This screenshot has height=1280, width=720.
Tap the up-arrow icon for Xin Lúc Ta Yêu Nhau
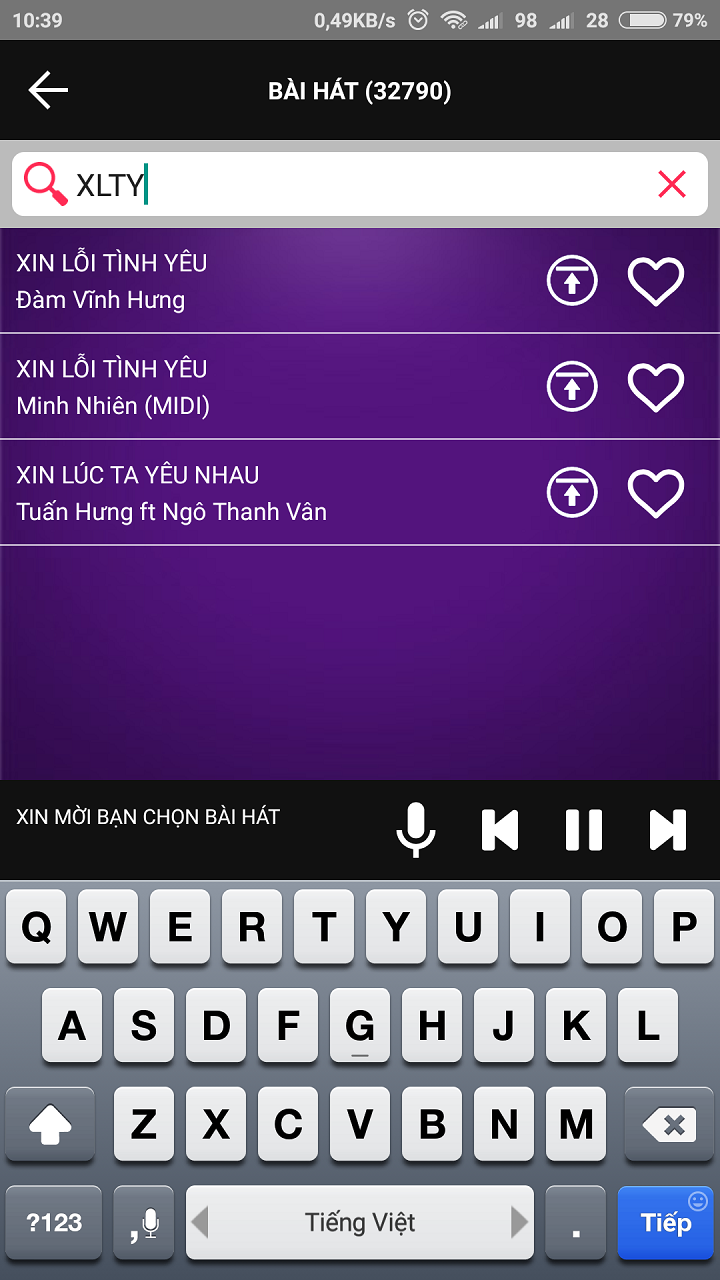point(572,493)
